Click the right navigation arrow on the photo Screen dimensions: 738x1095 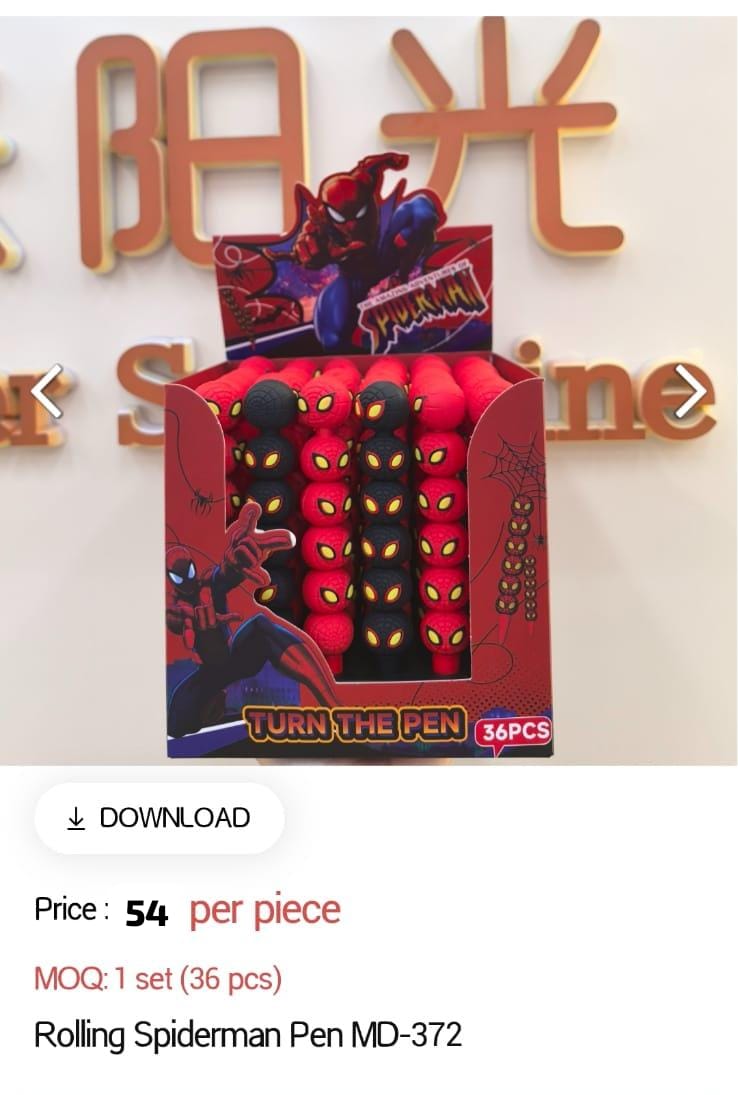click(x=692, y=390)
